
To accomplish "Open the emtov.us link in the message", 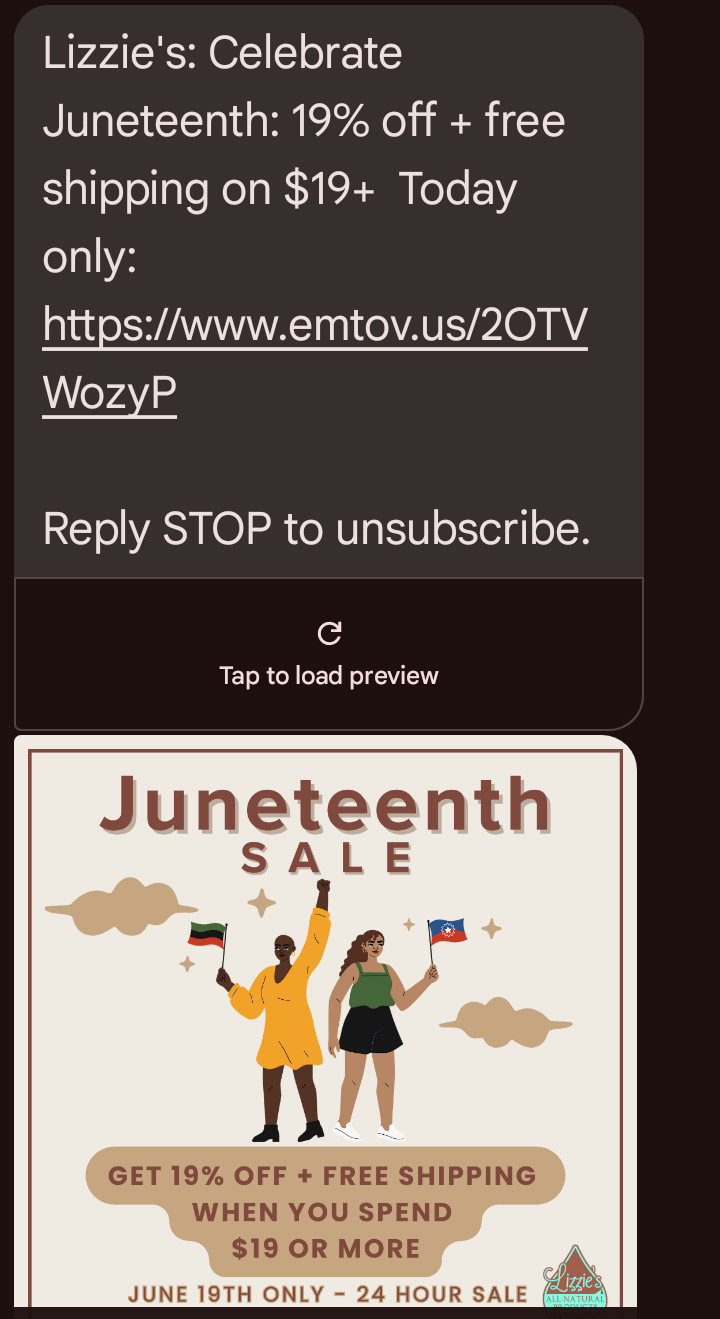I will tap(314, 326).
